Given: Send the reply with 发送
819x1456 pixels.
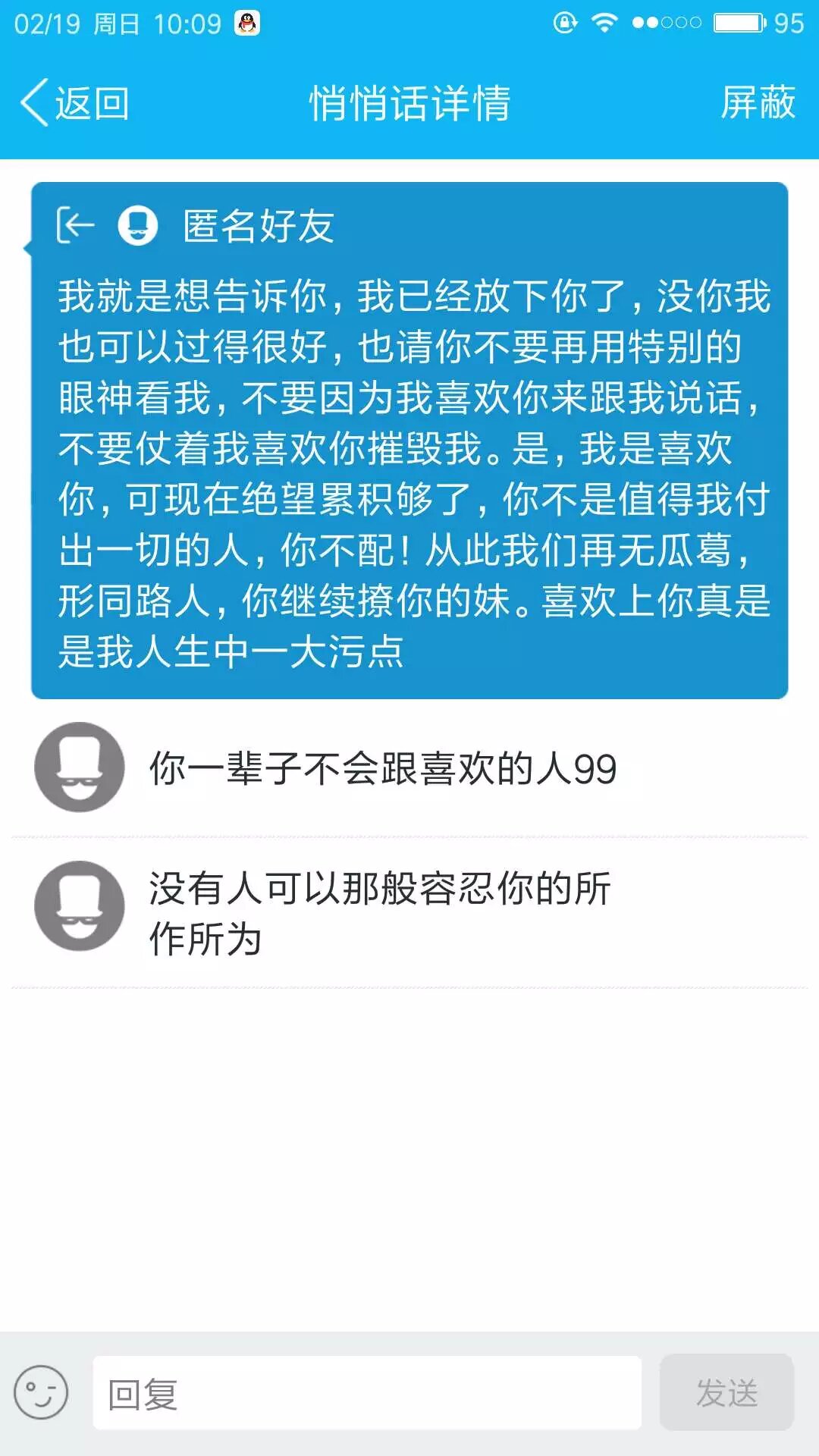Looking at the screenshot, I should coord(726,1393).
